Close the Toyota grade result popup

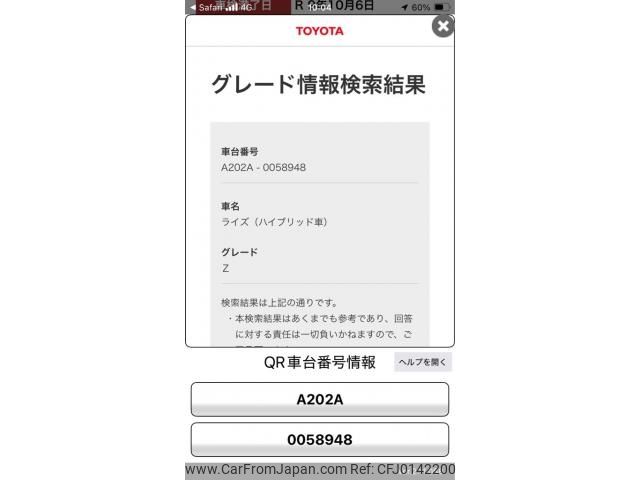pyautogui.click(x=442, y=27)
